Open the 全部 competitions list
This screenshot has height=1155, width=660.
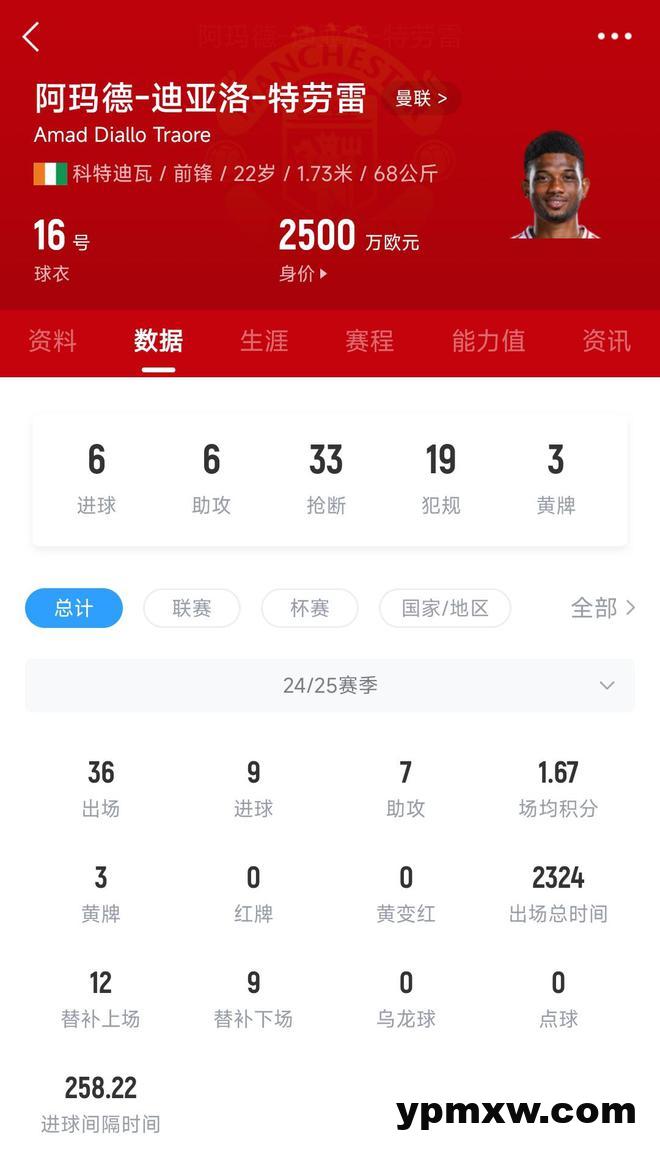click(602, 608)
